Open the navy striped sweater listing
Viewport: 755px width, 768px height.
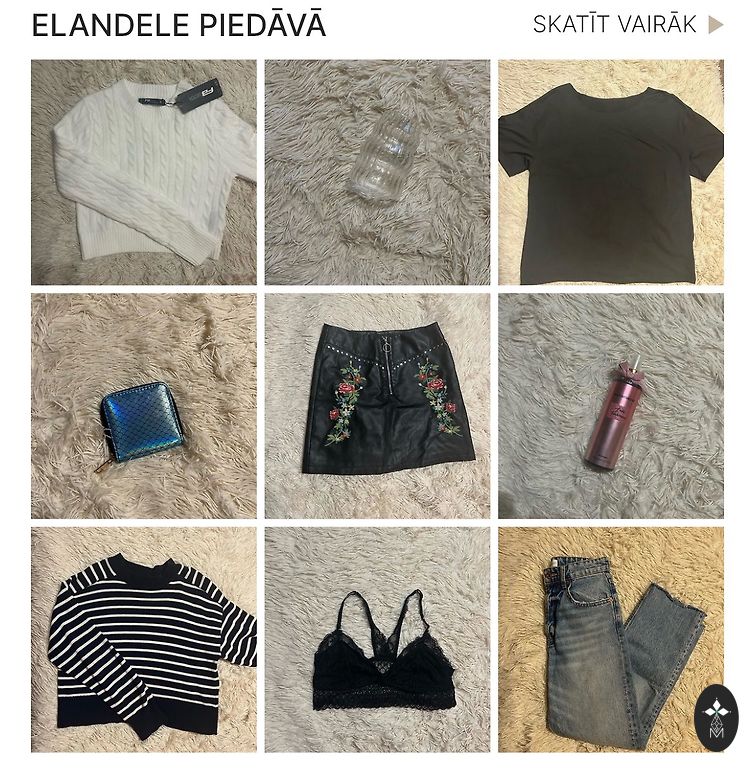point(143,639)
